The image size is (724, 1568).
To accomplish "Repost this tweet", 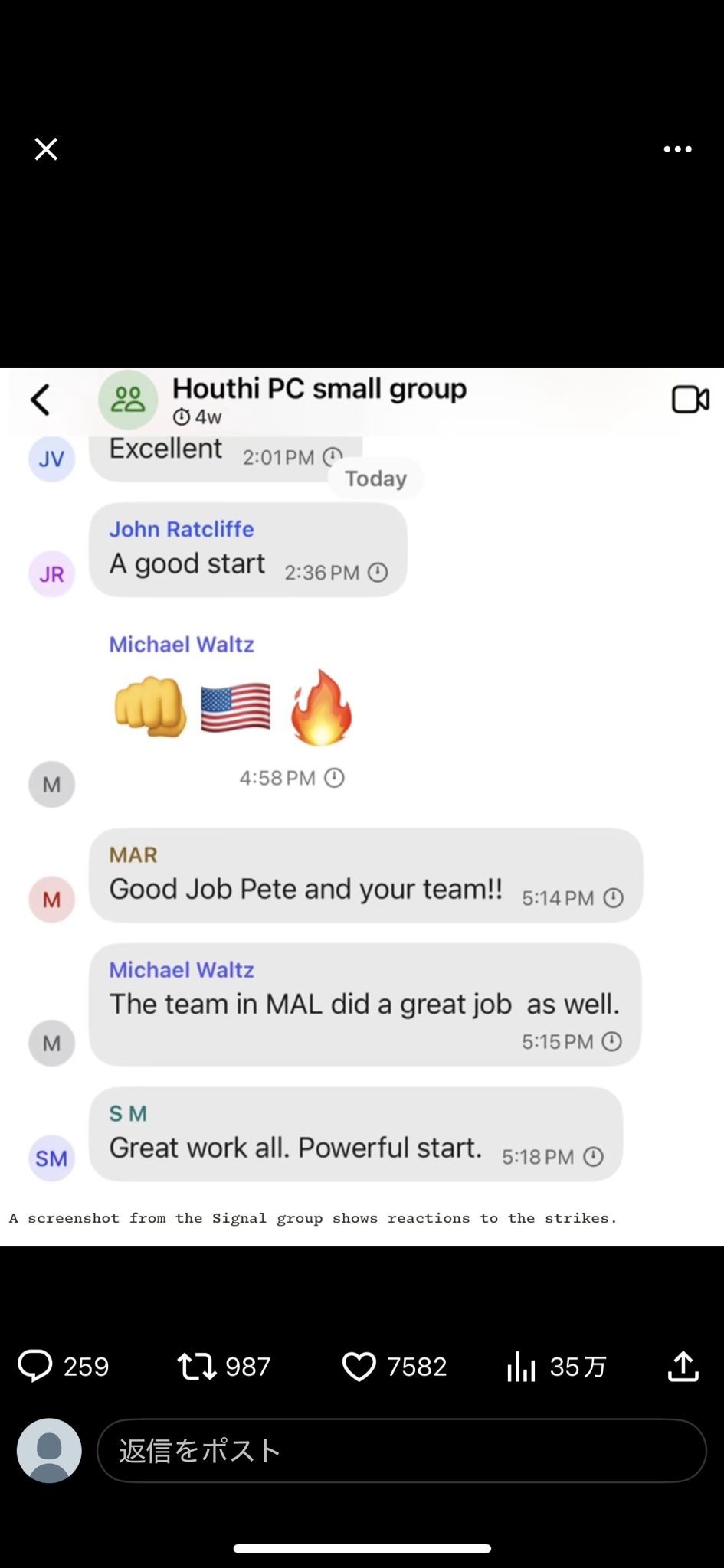I will point(224,1366).
